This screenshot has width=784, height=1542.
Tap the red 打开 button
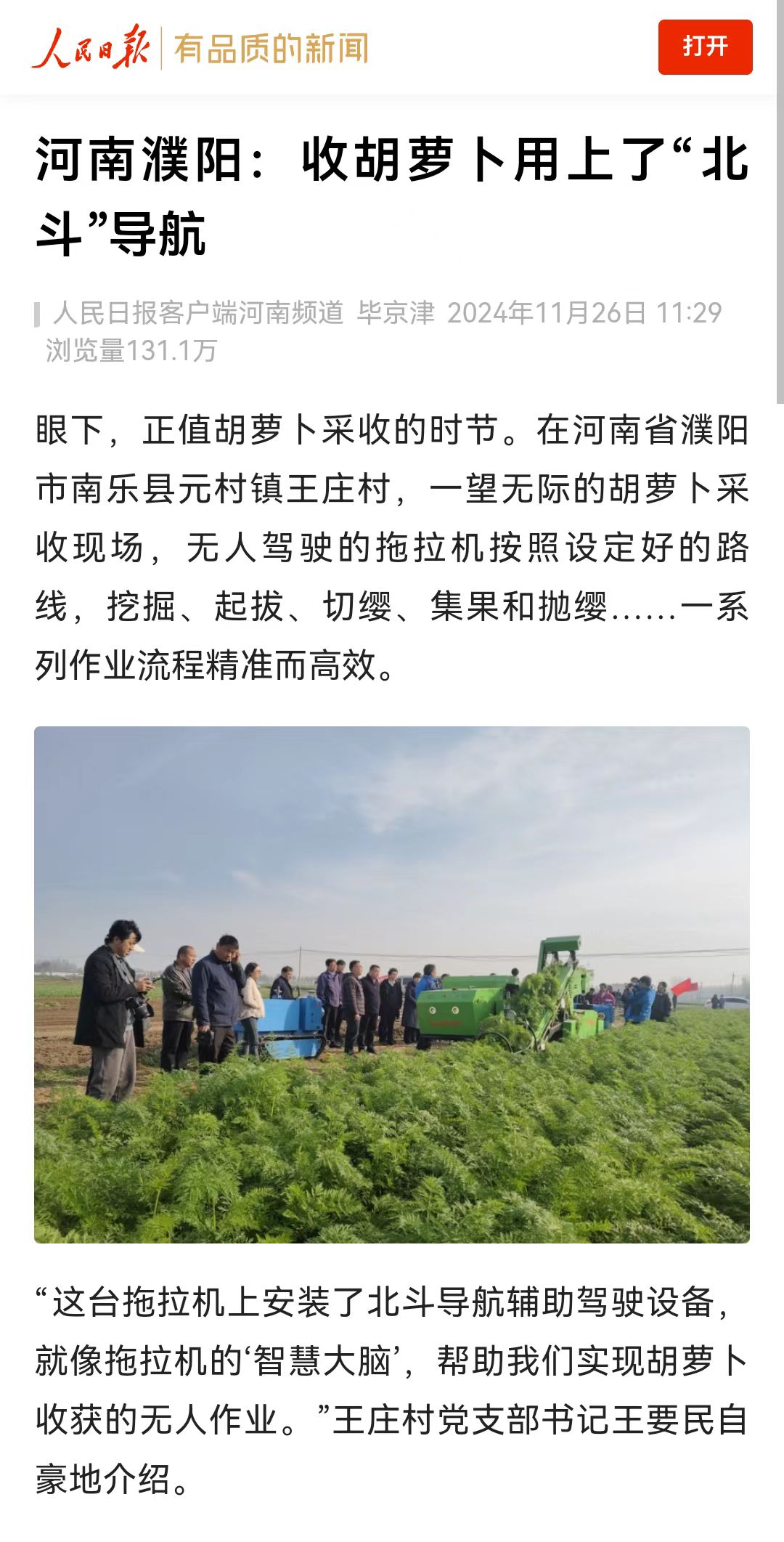705,47
